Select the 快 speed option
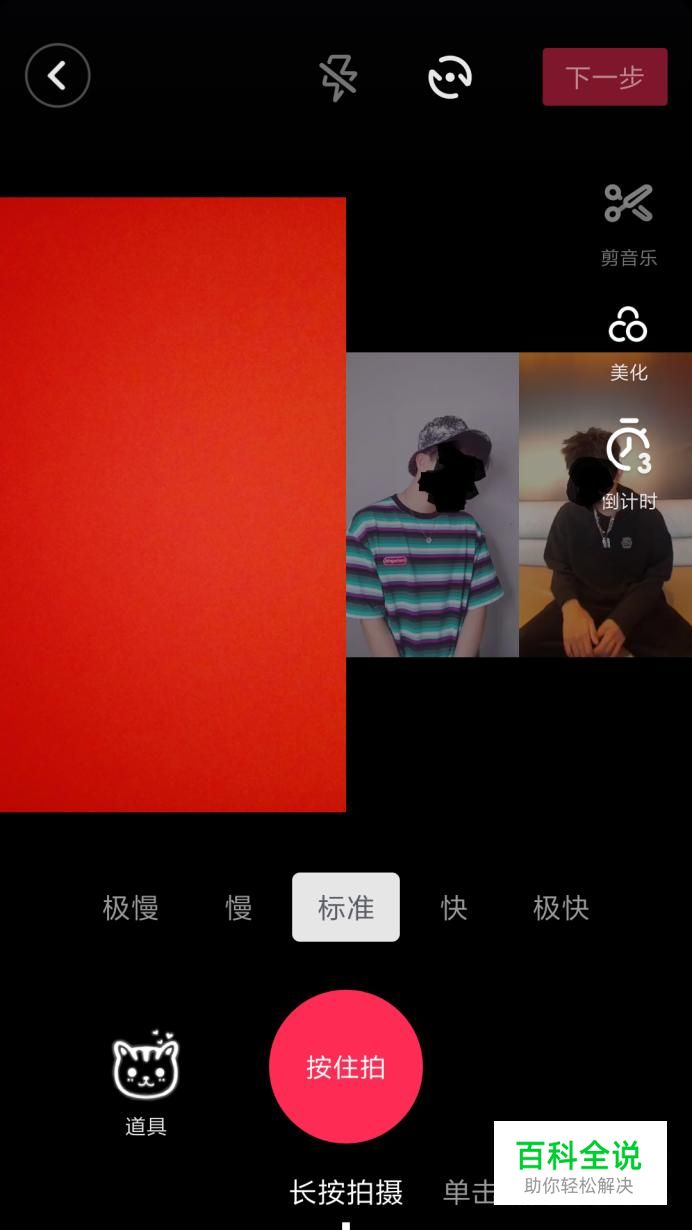 (x=454, y=908)
